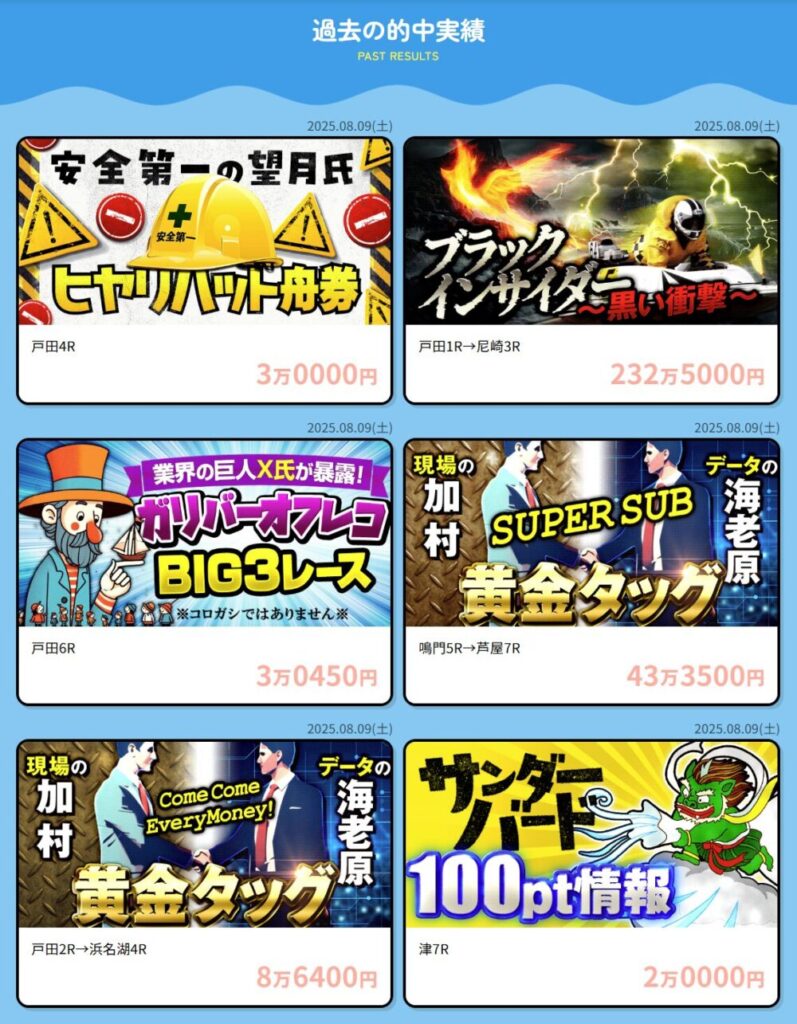Open the SUPER SUB 黄金タッグ card

pos(591,572)
